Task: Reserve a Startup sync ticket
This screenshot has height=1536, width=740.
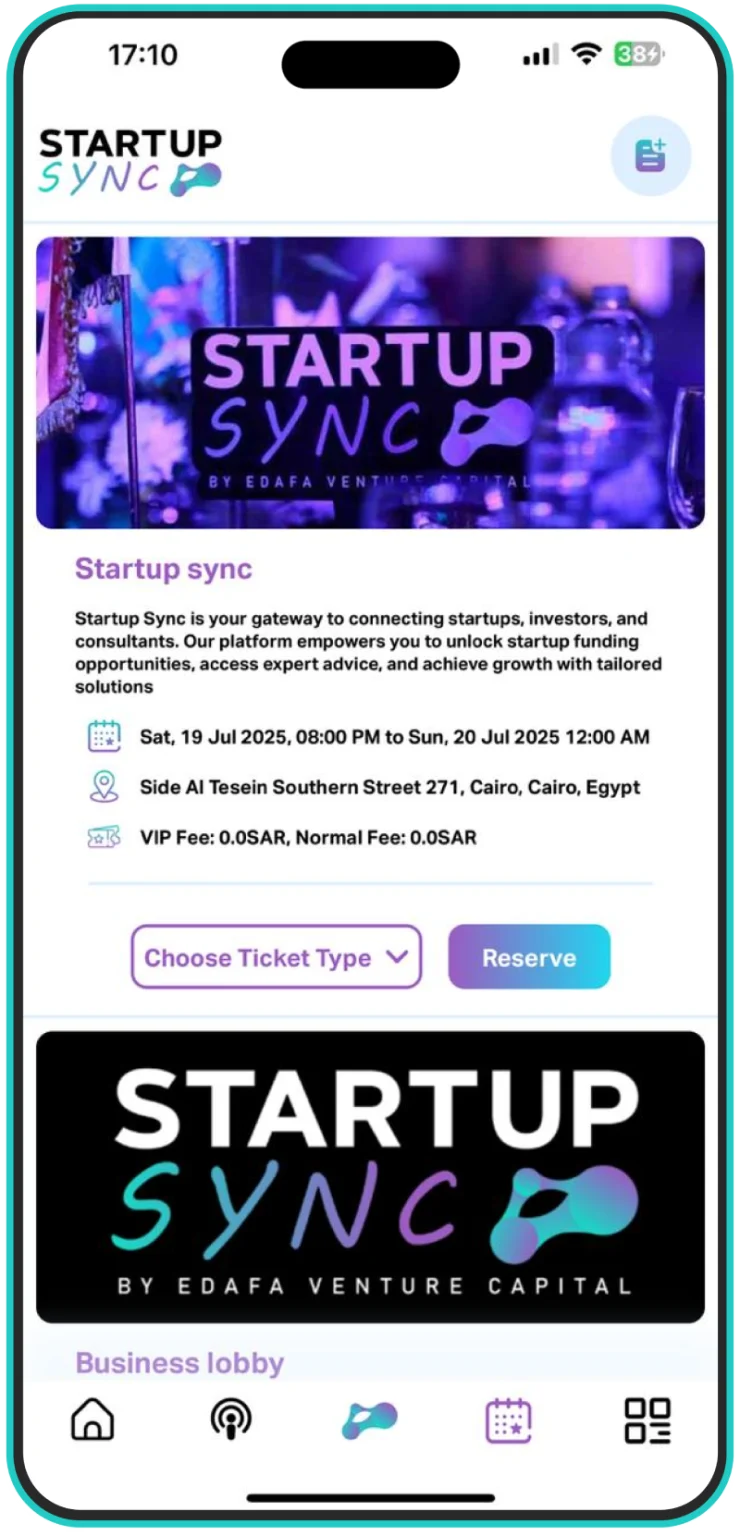Action: click(529, 957)
